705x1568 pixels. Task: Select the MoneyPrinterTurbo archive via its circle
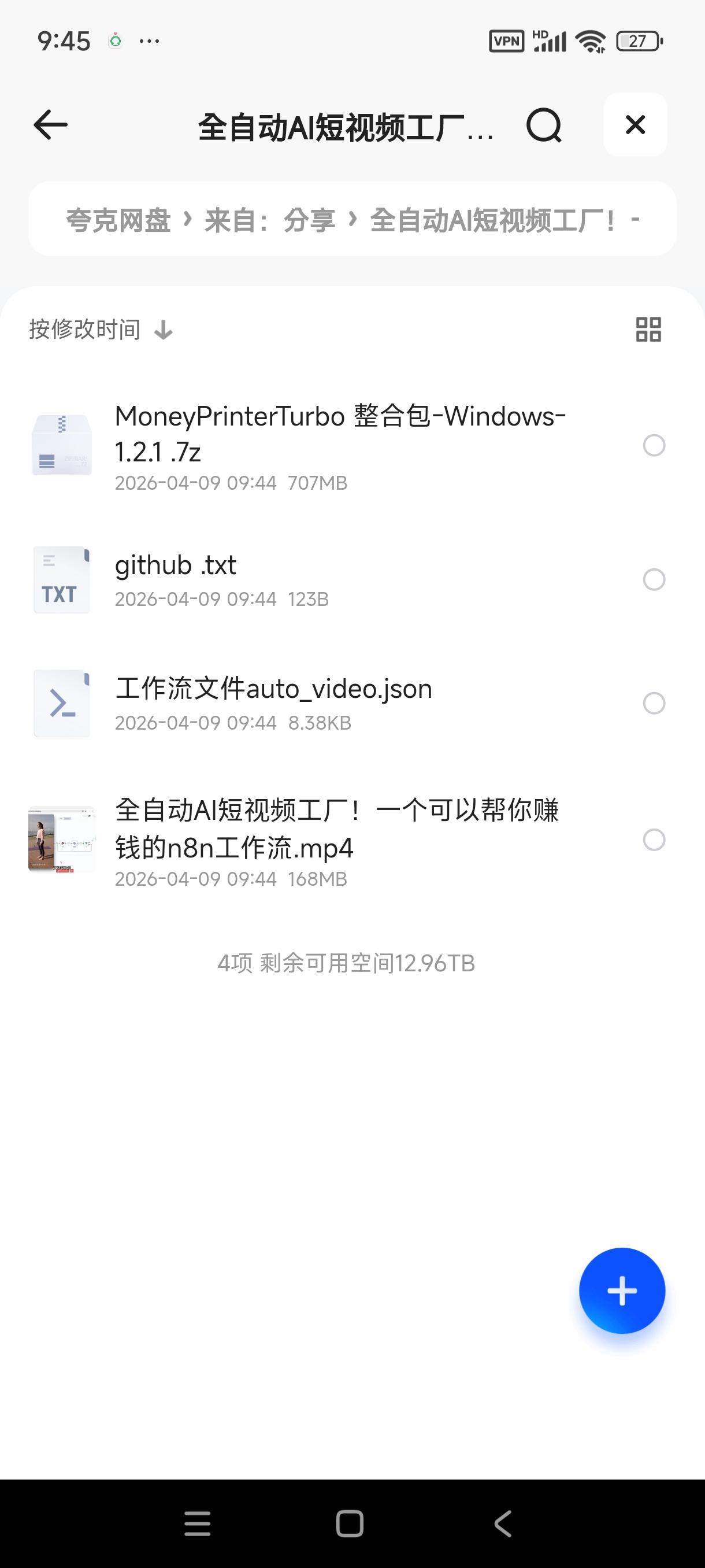pyautogui.click(x=655, y=446)
